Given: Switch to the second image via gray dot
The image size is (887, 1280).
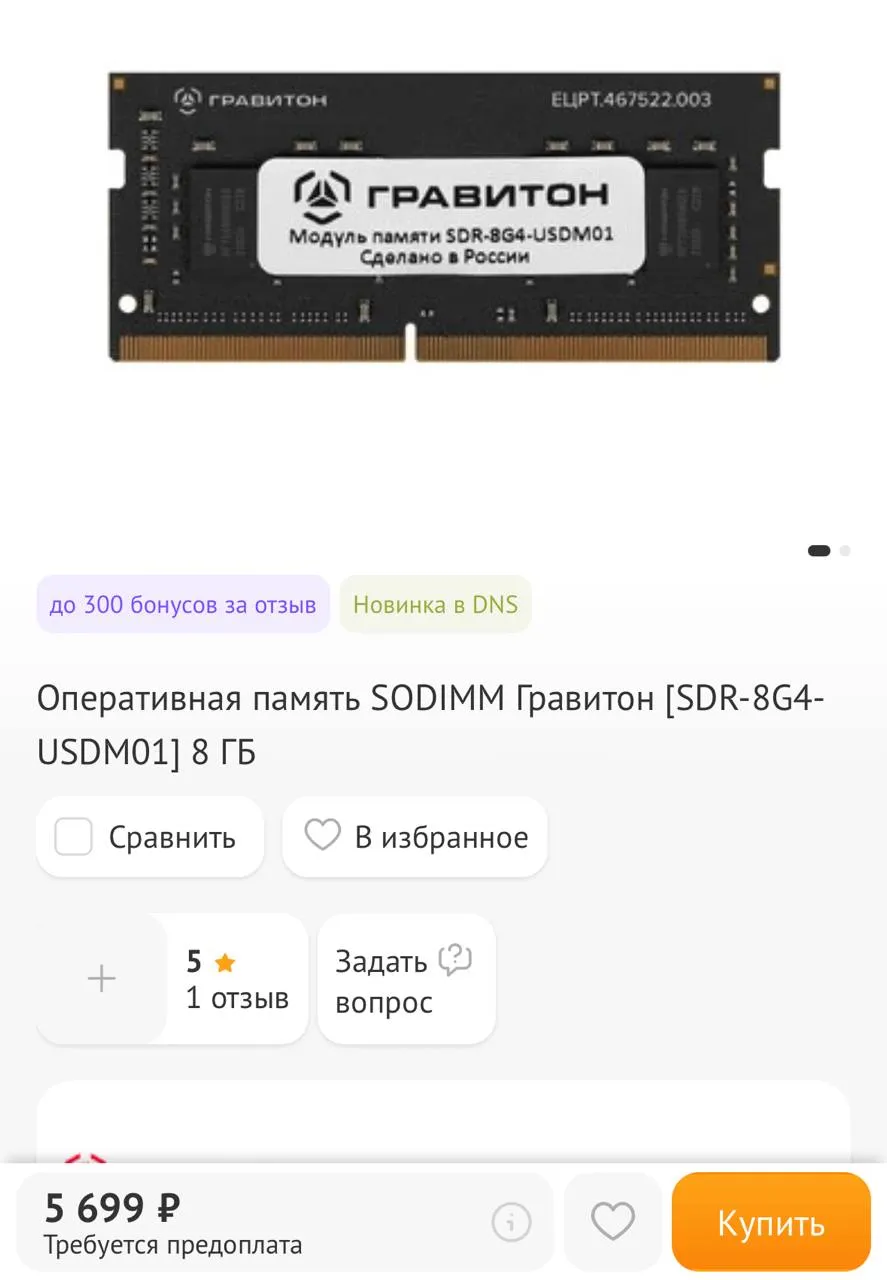Looking at the screenshot, I should (x=845, y=551).
